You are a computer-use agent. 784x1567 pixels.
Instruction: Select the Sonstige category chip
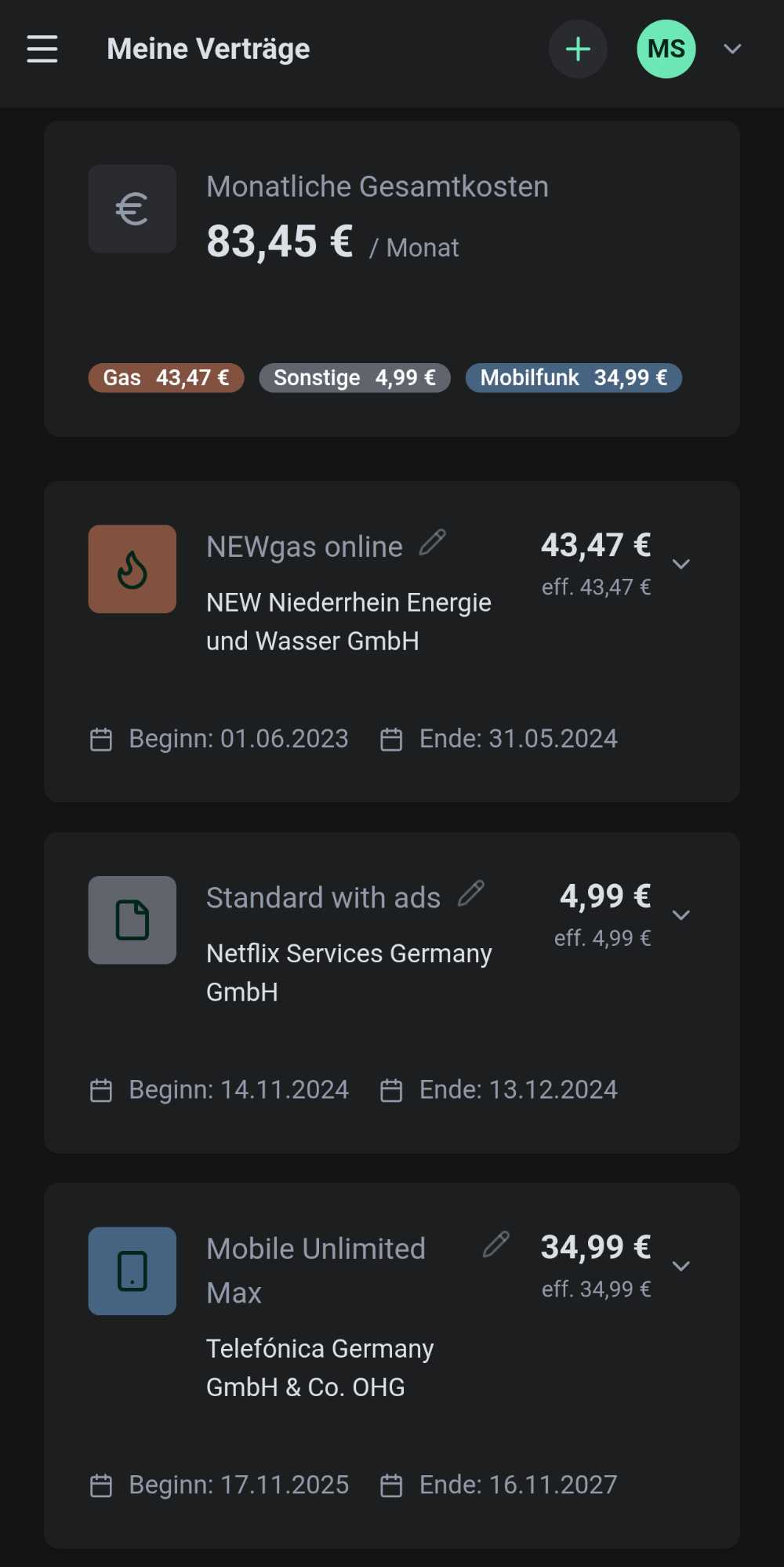(x=354, y=377)
